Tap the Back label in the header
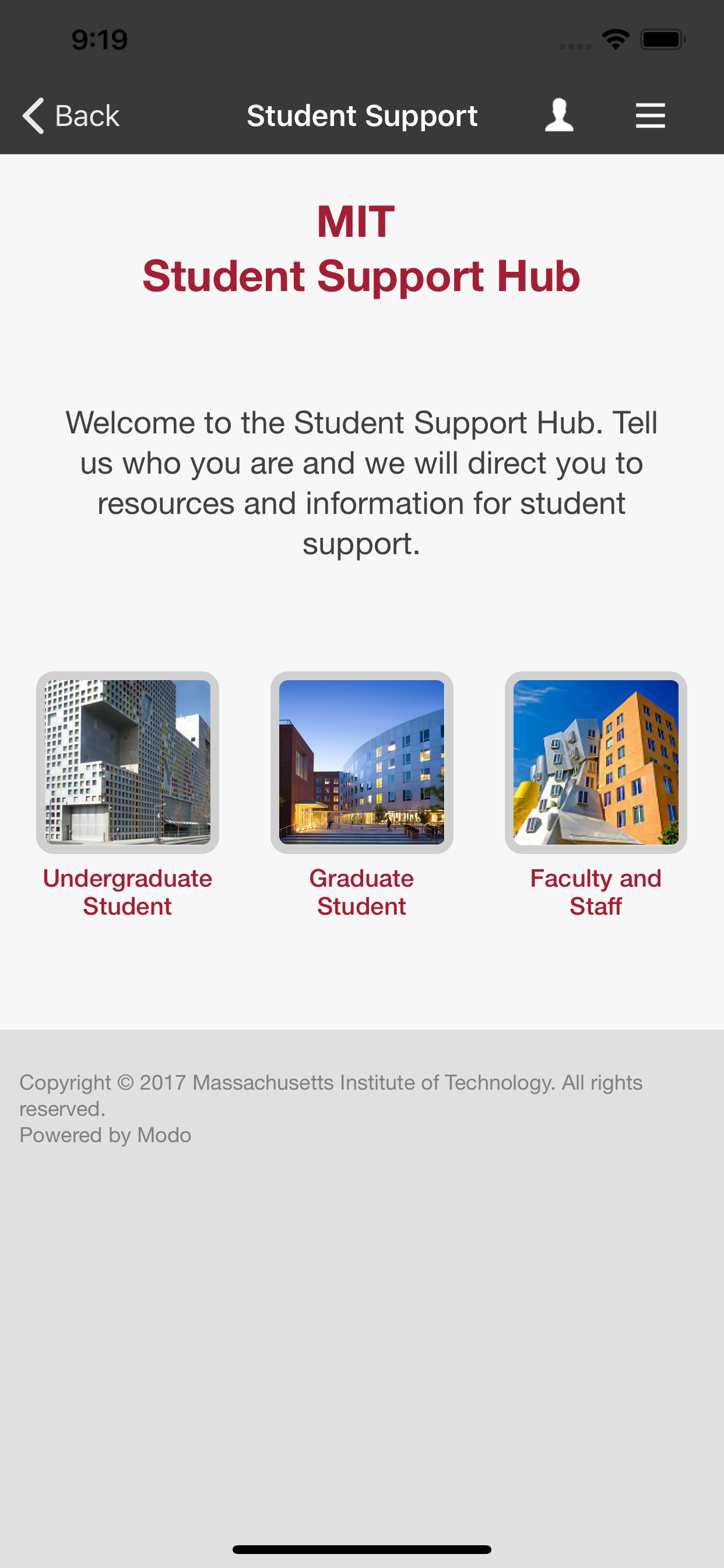 [x=86, y=115]
